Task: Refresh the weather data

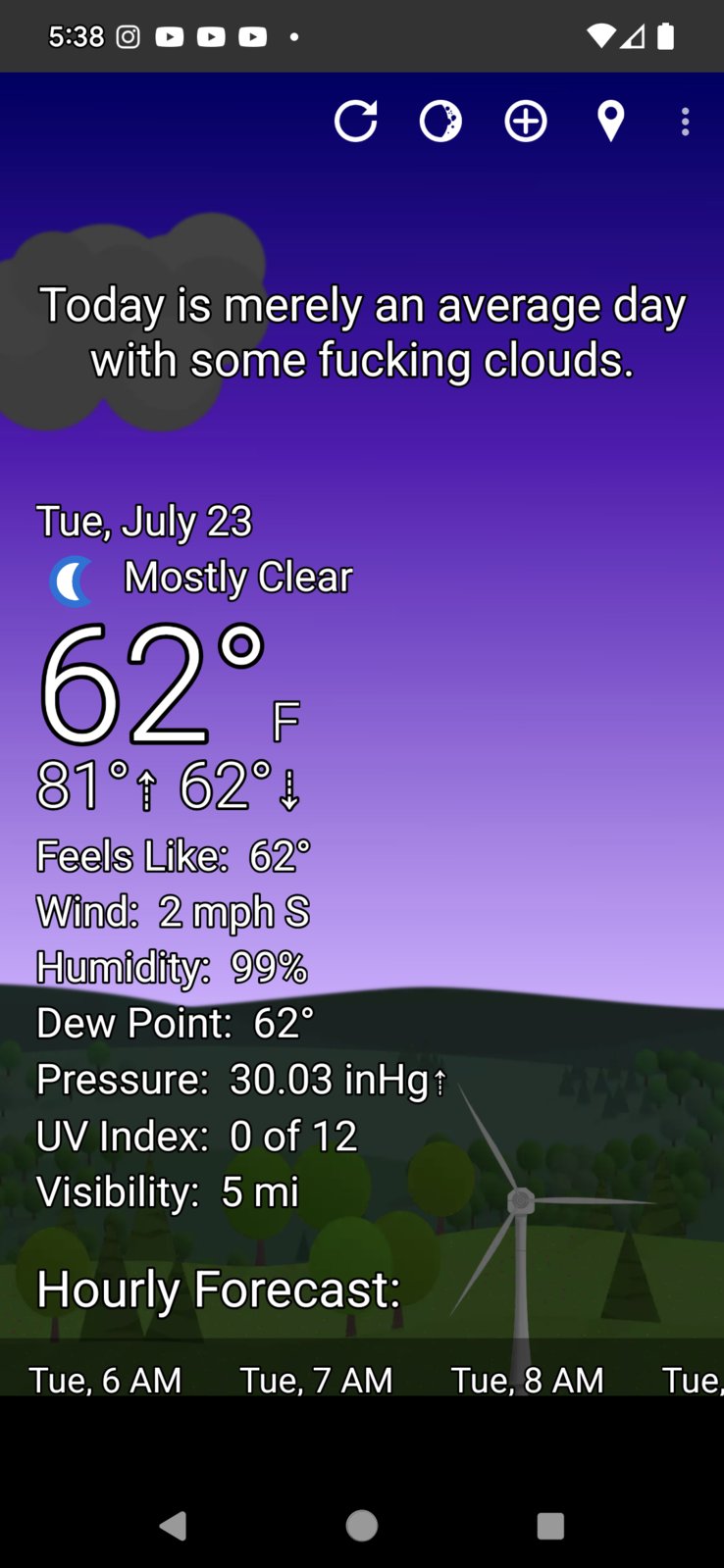Action: click(x=355, y=122)
